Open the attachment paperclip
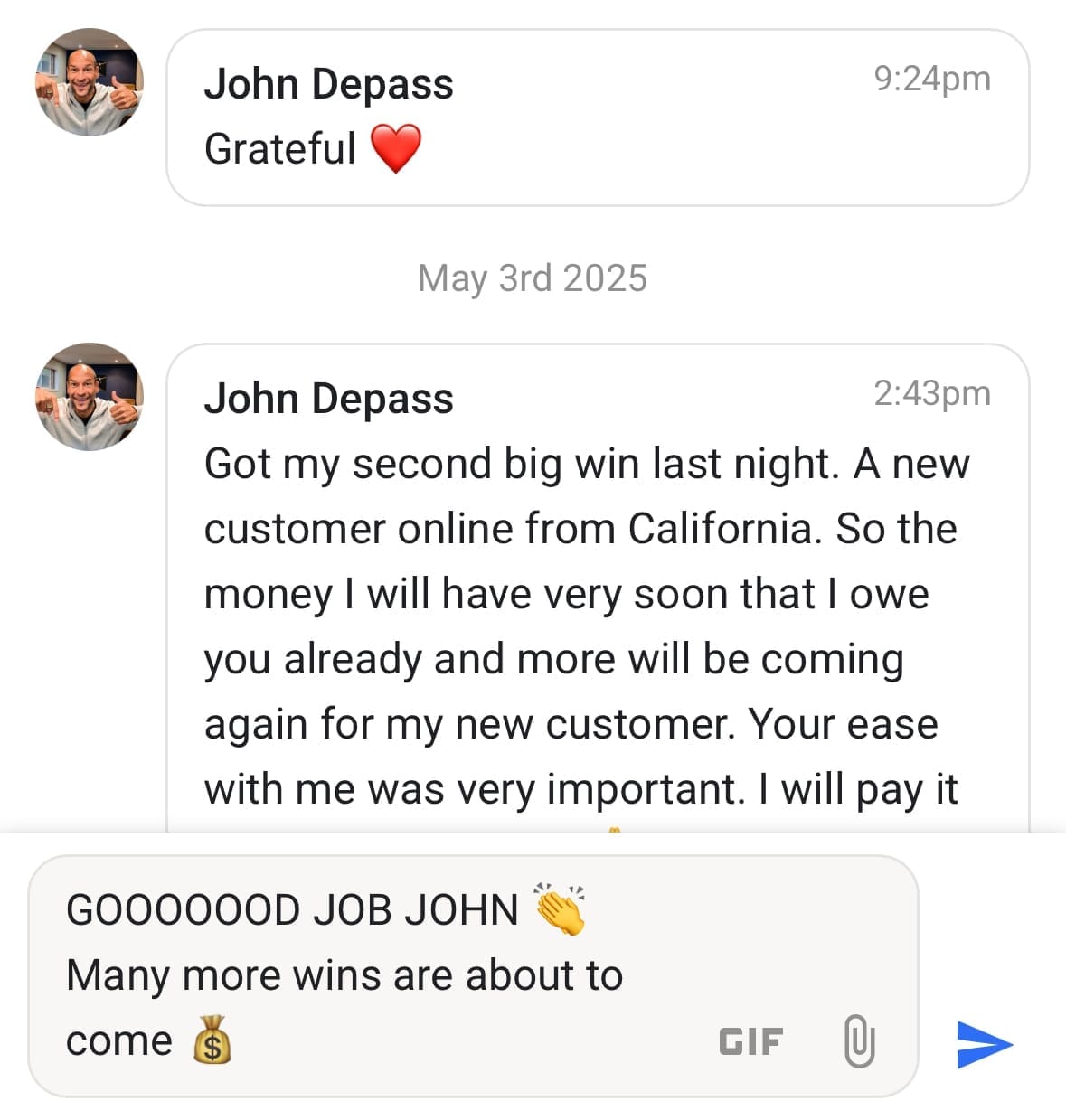The image size is (1066, 1120). pyautogui.click(x=858, y=1041)
